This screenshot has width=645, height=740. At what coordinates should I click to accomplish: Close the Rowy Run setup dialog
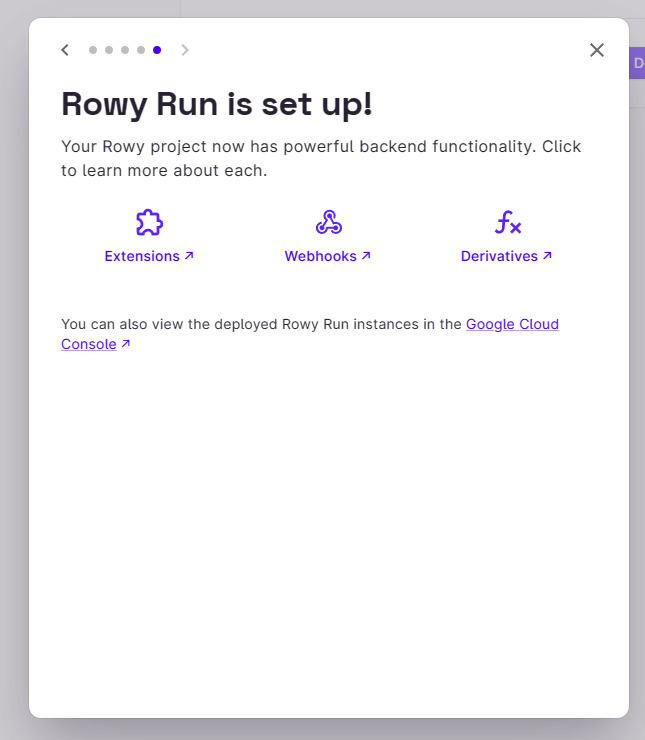tap(597, 50)
